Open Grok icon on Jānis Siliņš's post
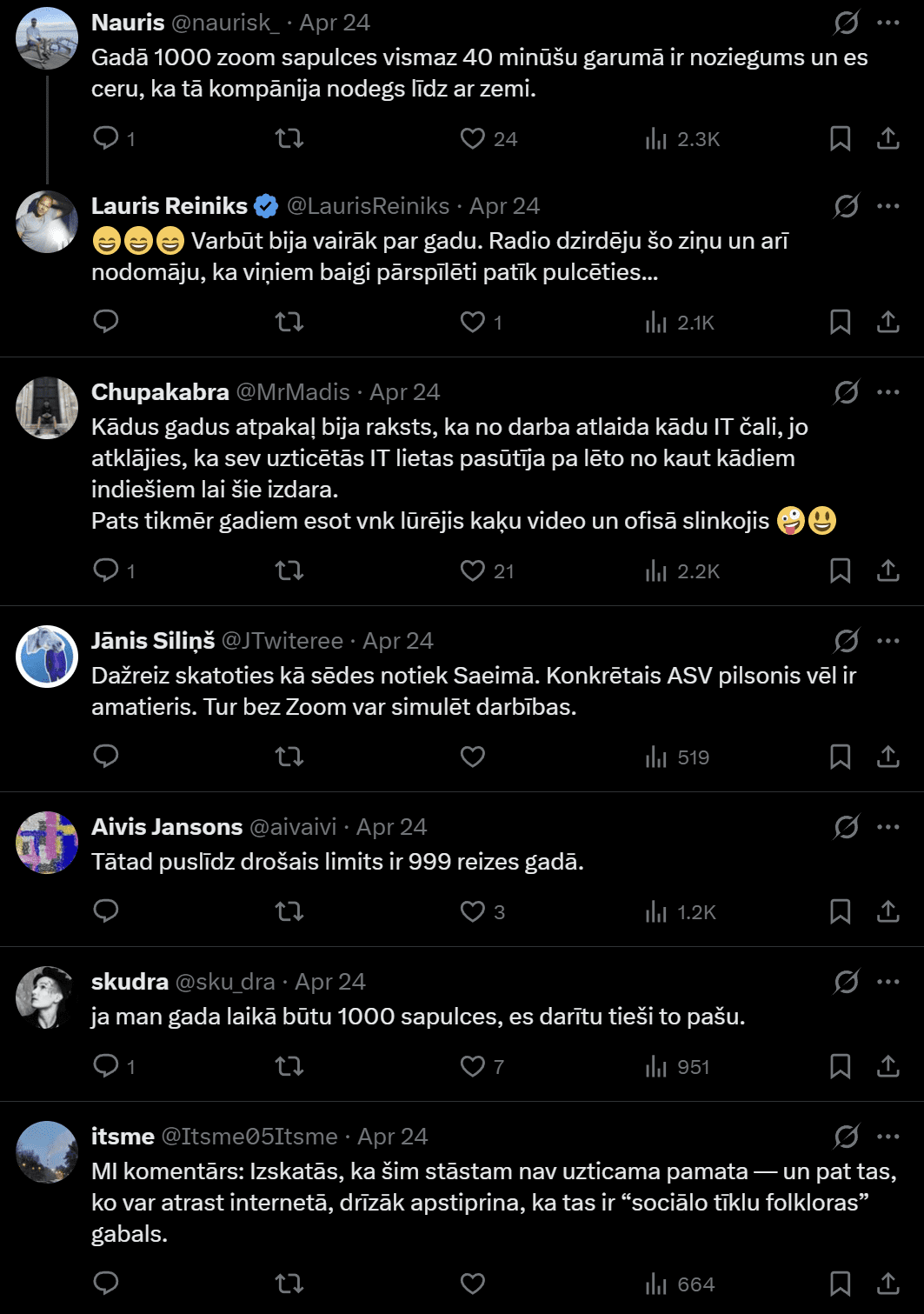The width and height of the screenshot is (924, 1314). point(846,641)
